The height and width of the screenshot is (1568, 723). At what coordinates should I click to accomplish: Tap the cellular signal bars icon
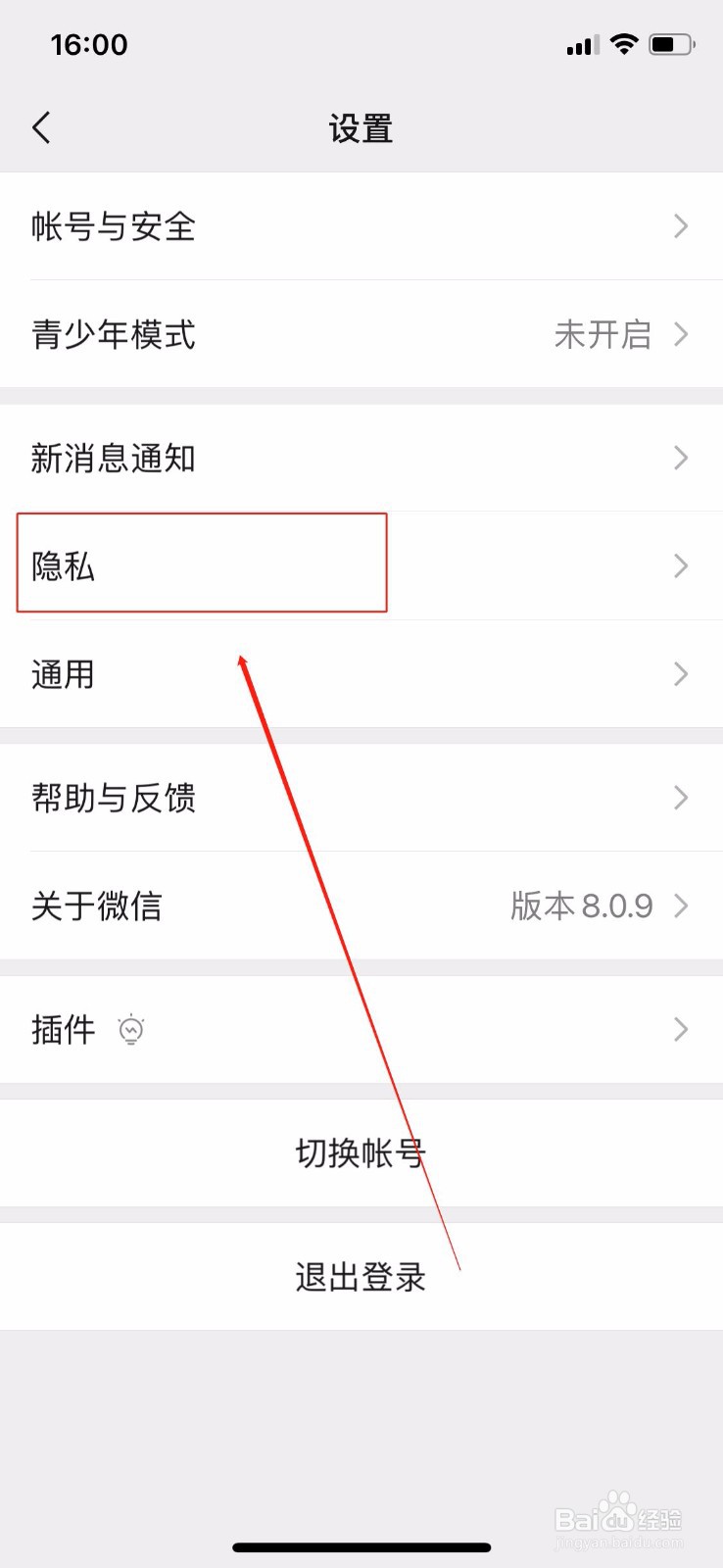pyautogui.click(x=580, y=44)
